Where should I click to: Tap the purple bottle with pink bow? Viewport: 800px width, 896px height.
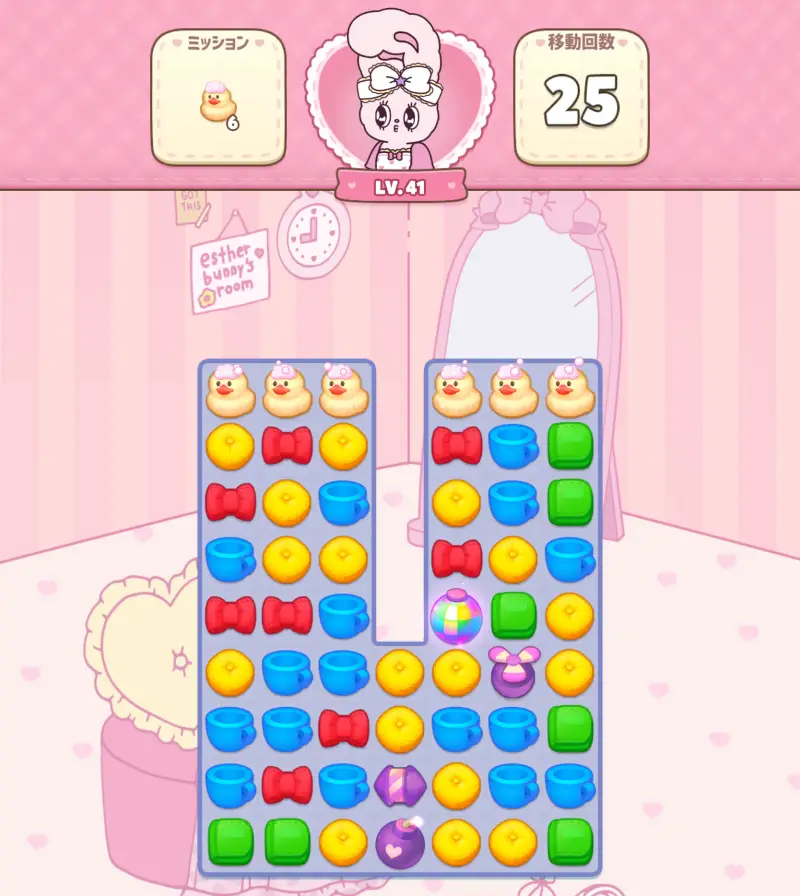coord(513,672)
